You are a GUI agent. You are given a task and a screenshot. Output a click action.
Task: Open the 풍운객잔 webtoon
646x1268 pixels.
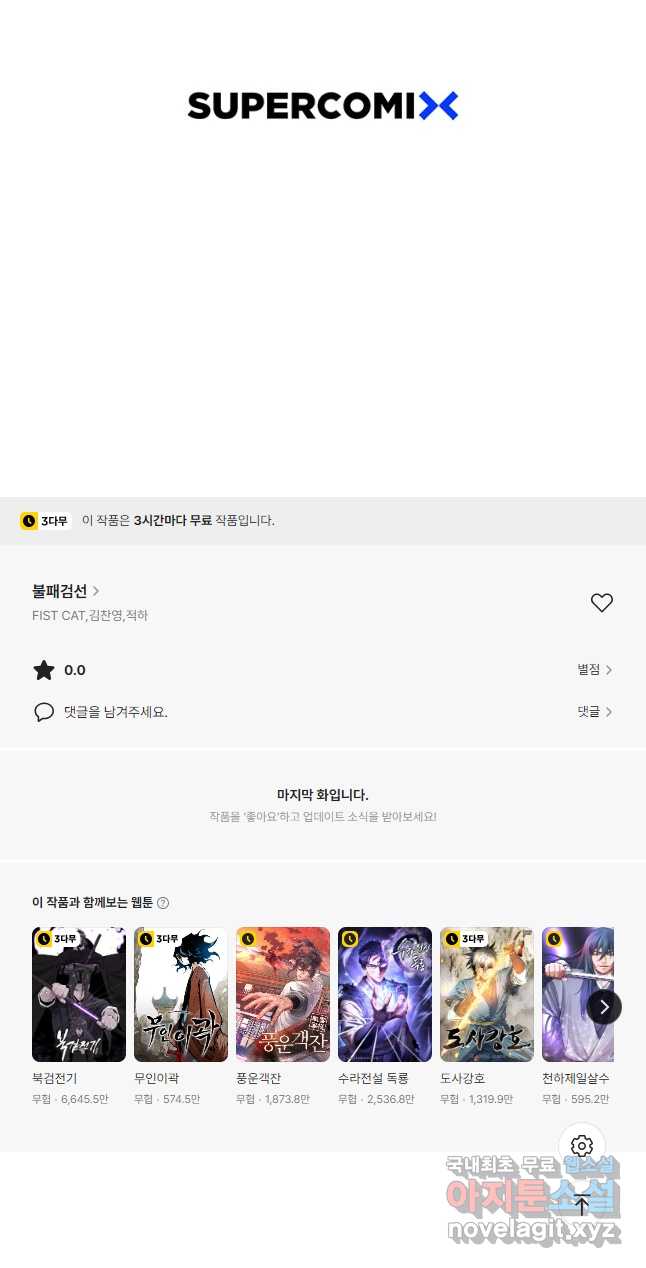(x=283, y=994)
